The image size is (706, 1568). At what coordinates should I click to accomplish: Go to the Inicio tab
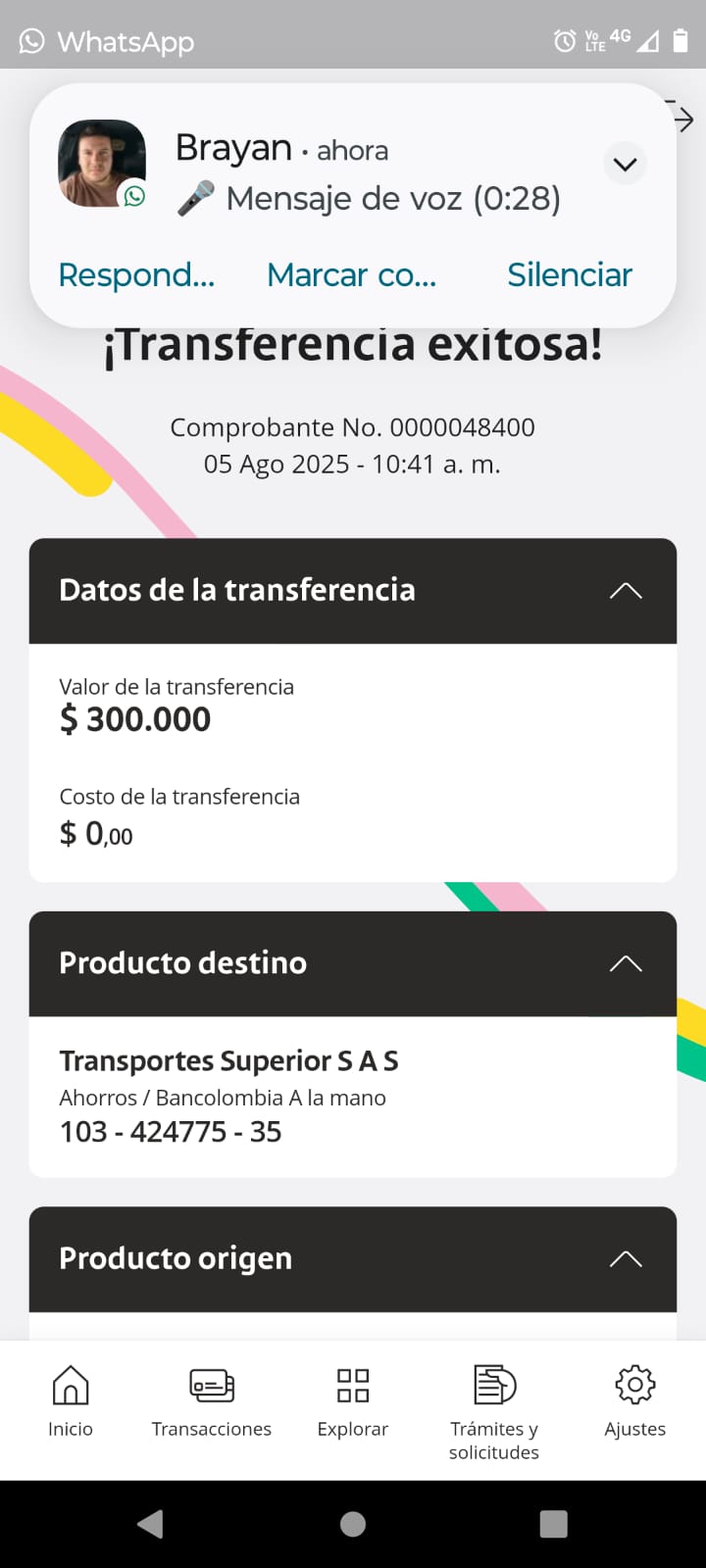71,1401
